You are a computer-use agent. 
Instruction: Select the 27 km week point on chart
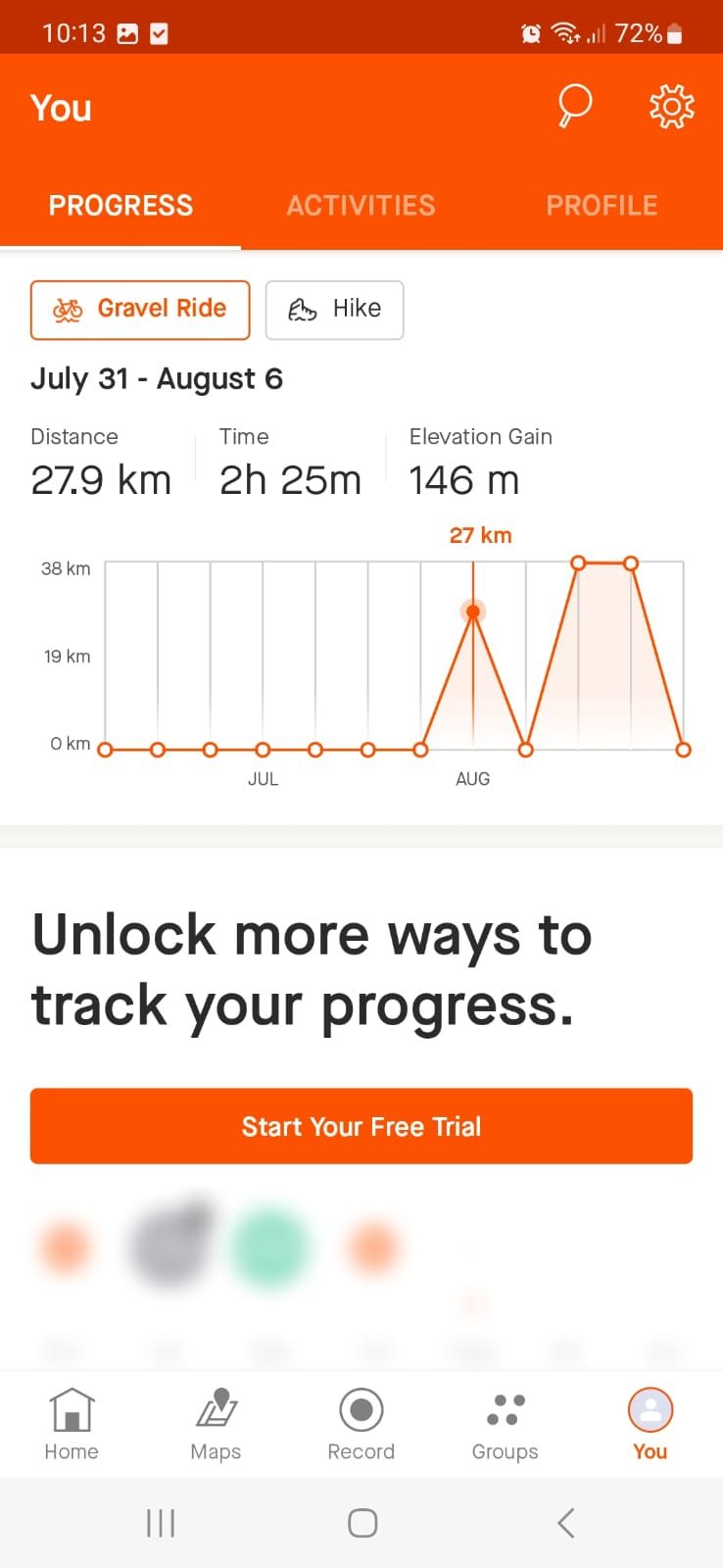pyautogui.click(x=473, y=612)
